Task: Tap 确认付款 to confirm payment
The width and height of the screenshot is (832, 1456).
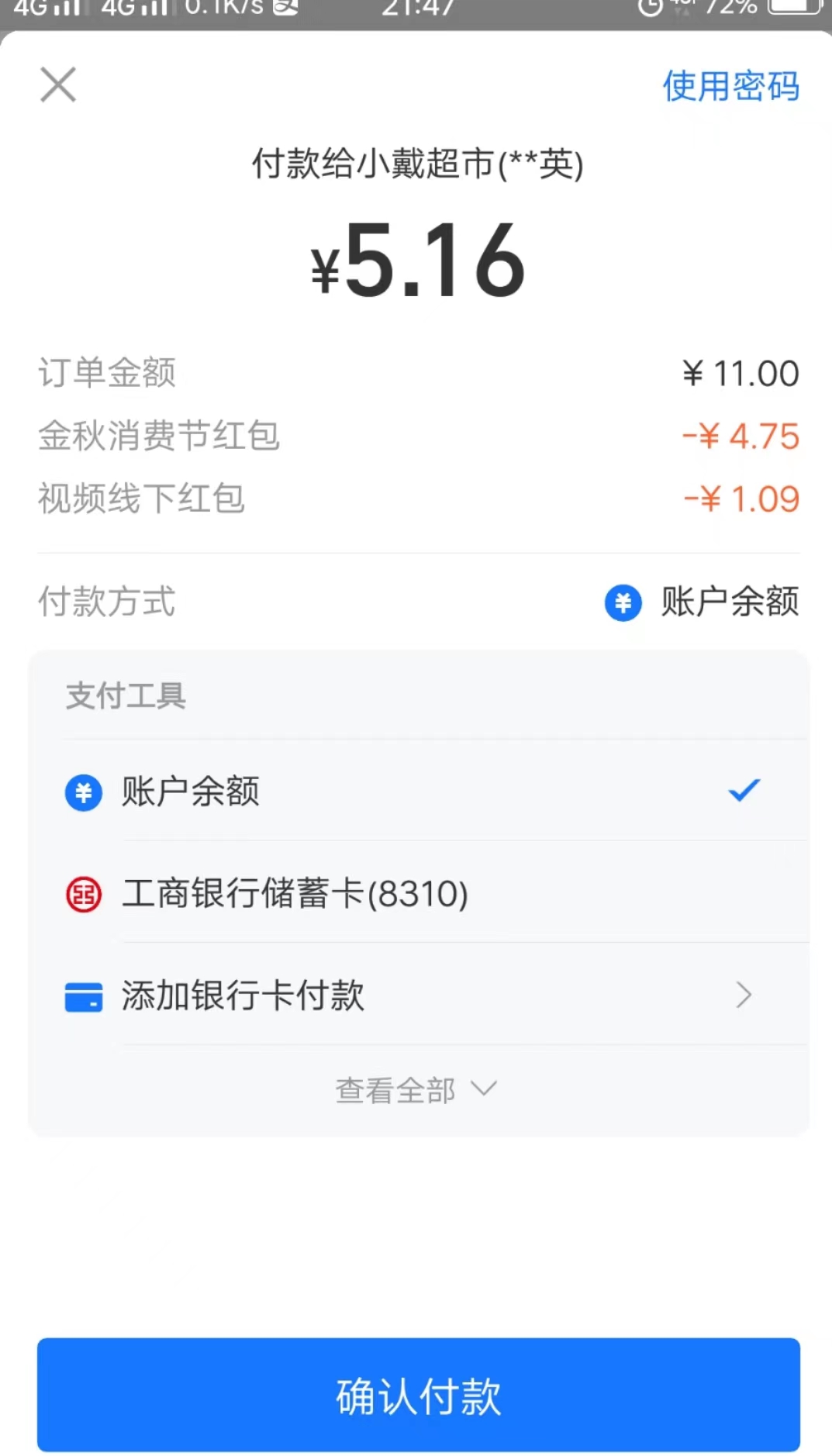Action: (419, 1395)
